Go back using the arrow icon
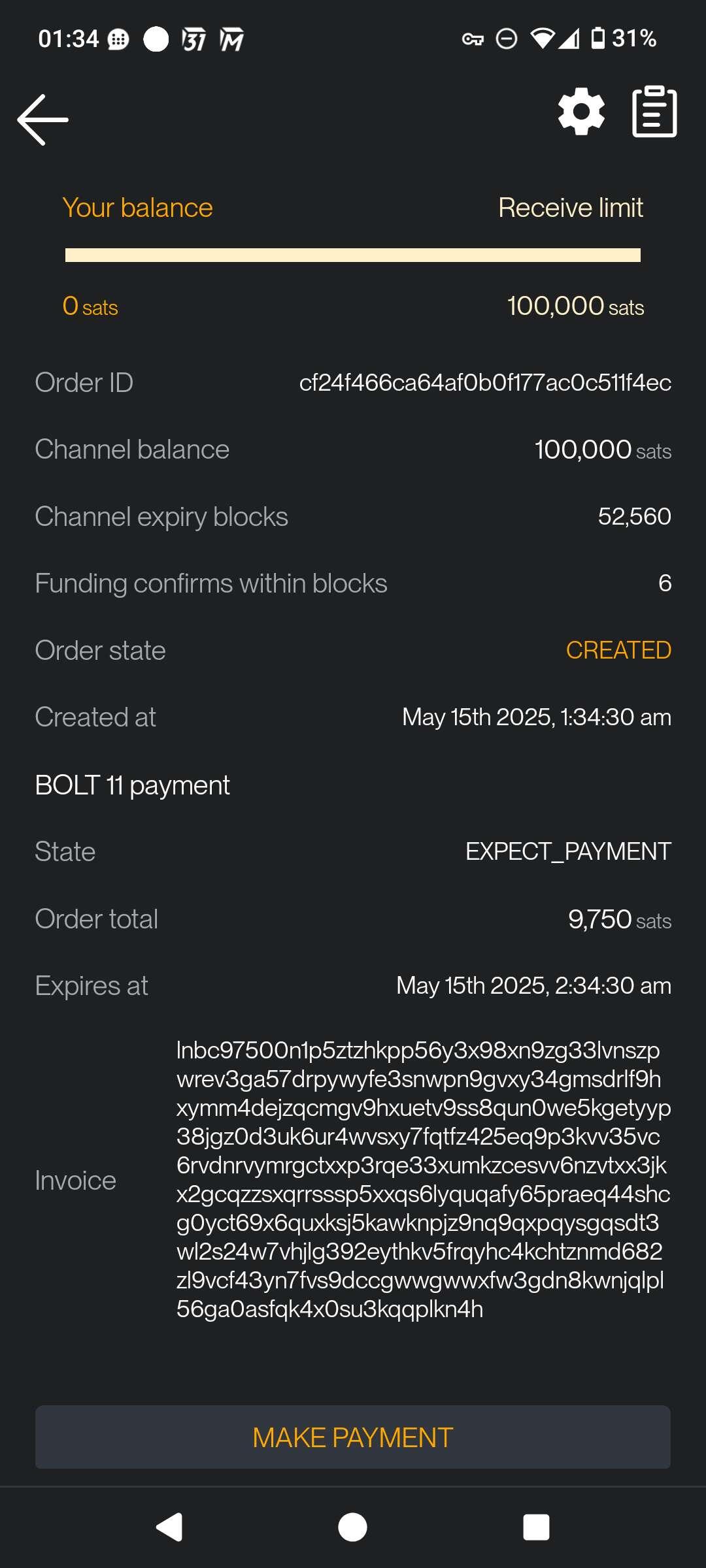This screenshot has width=706, height=1568. click(x=43, y=120)
